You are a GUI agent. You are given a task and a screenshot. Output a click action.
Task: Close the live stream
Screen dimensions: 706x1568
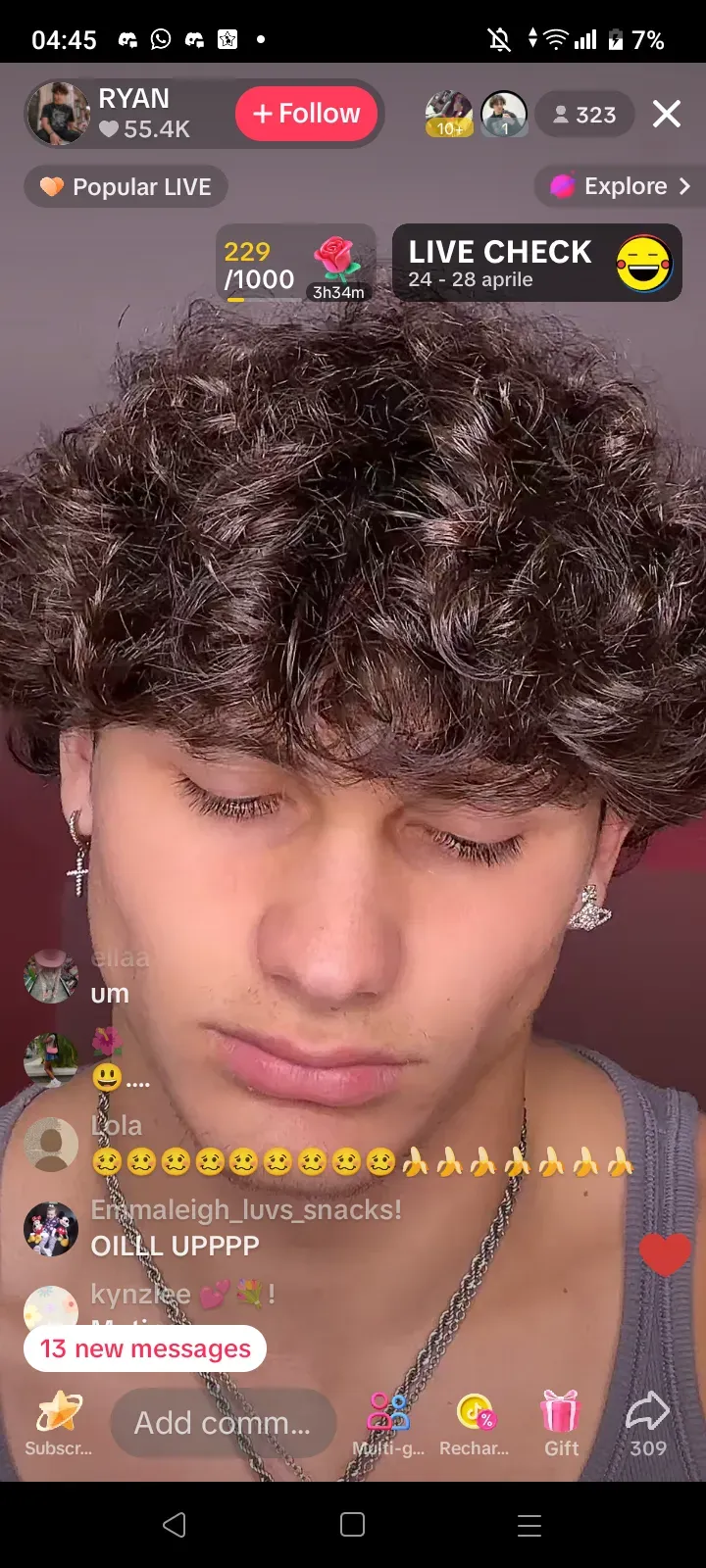pos(667,114)
